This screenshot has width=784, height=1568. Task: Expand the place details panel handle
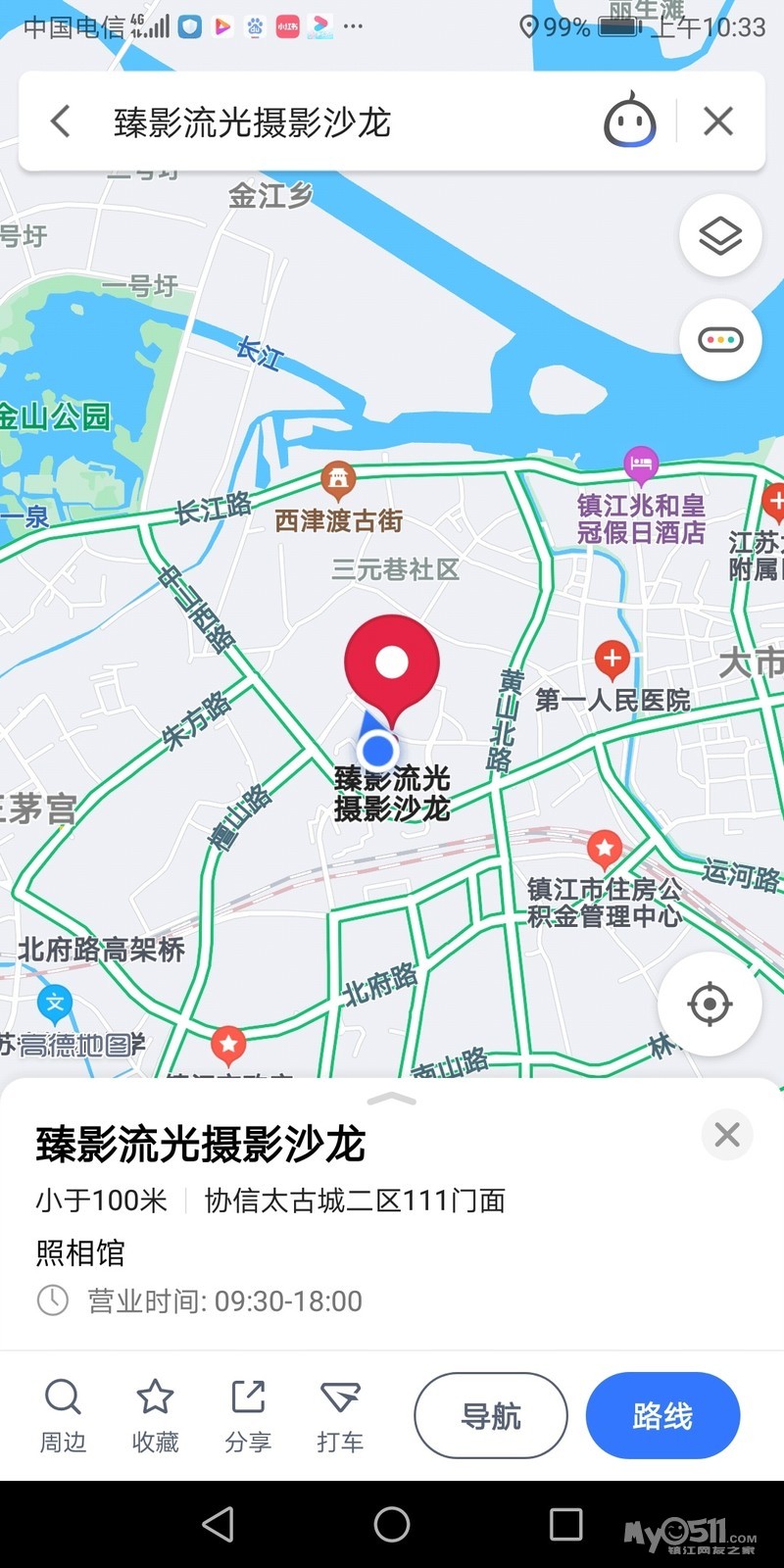[392, 1099]
